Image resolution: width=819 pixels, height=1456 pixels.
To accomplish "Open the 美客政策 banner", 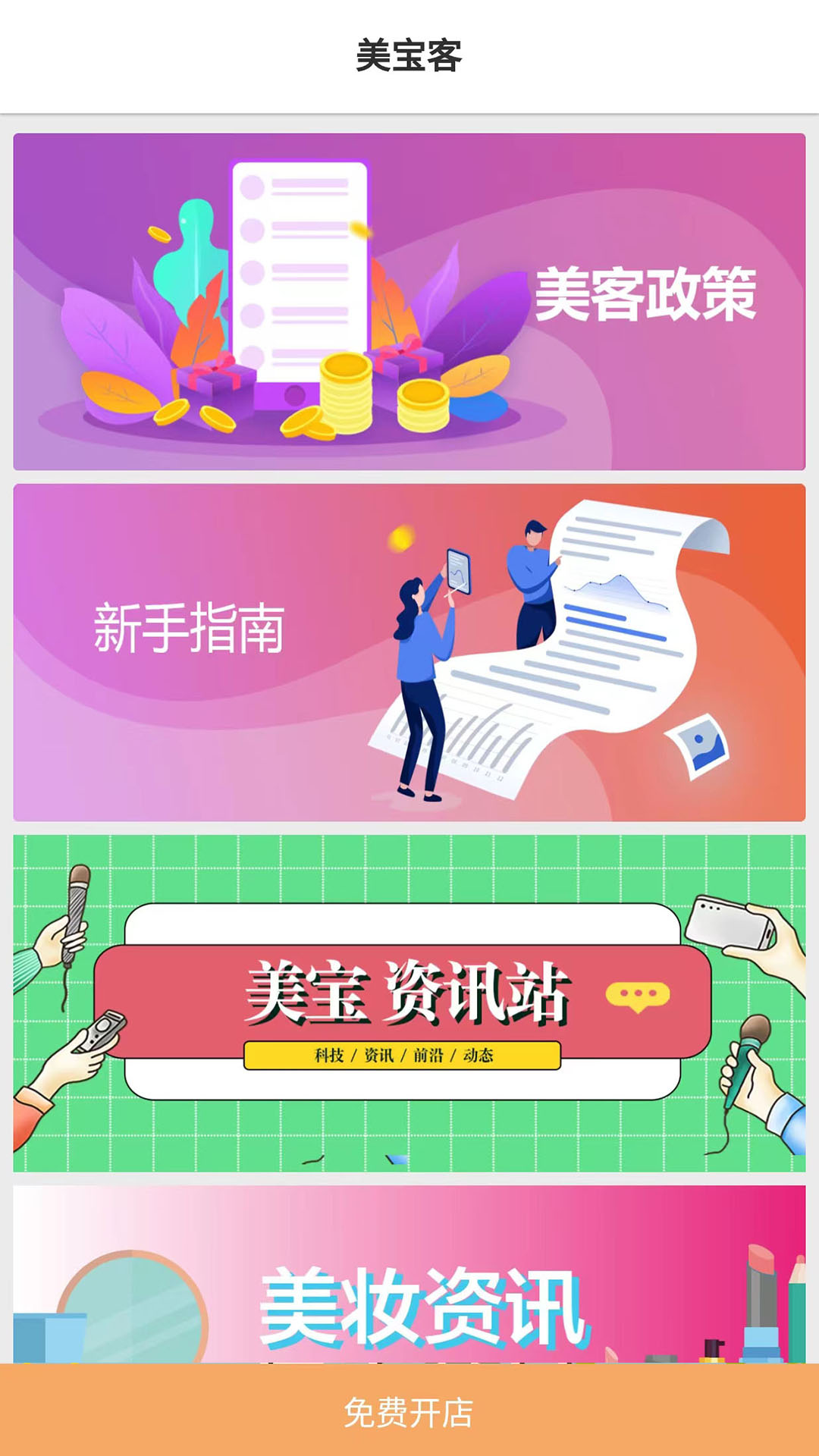I will pos(409,302).
